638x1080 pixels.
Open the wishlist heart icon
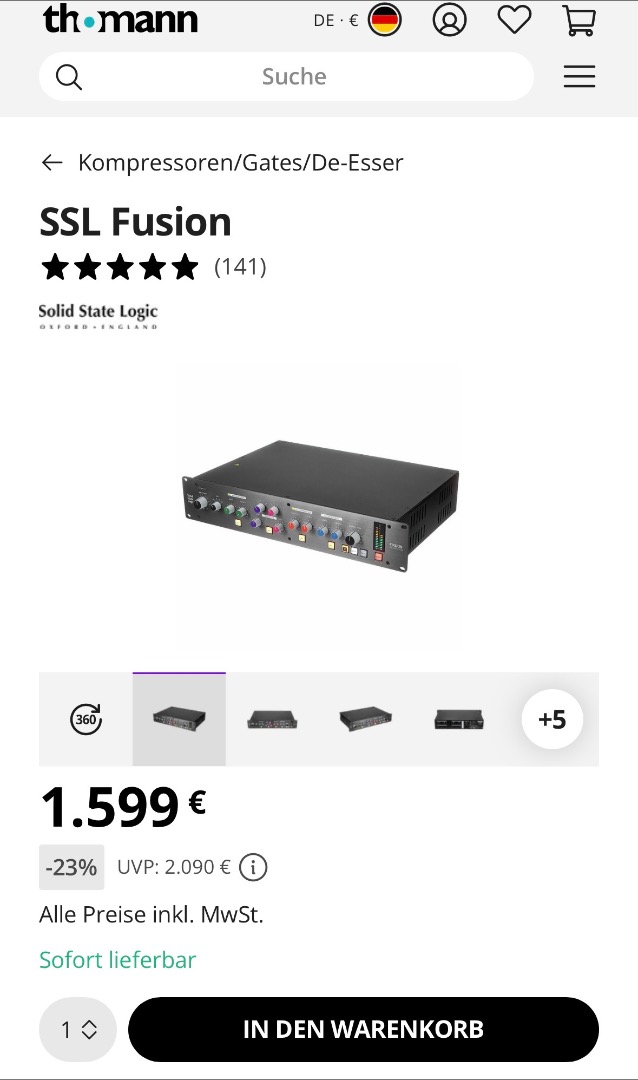514,20
